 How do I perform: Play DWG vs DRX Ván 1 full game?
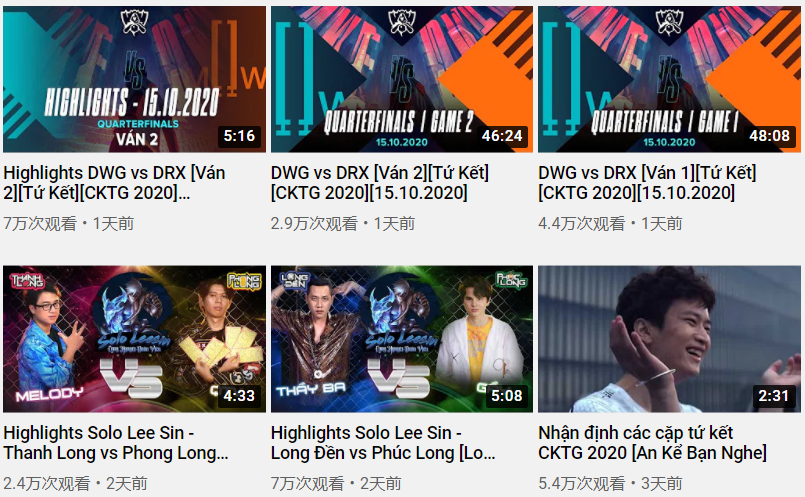click(669, 80)
